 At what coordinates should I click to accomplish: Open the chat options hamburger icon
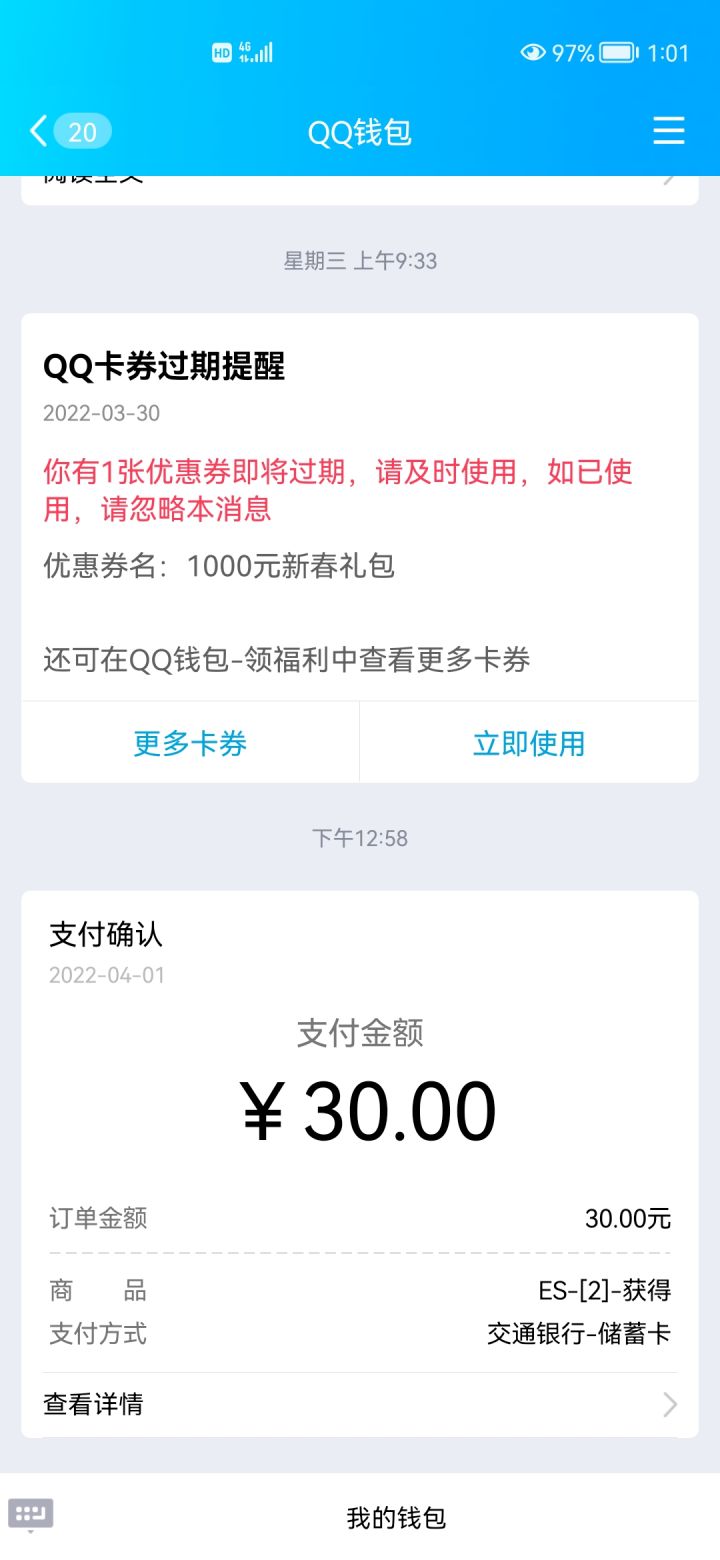coord(668,131)
